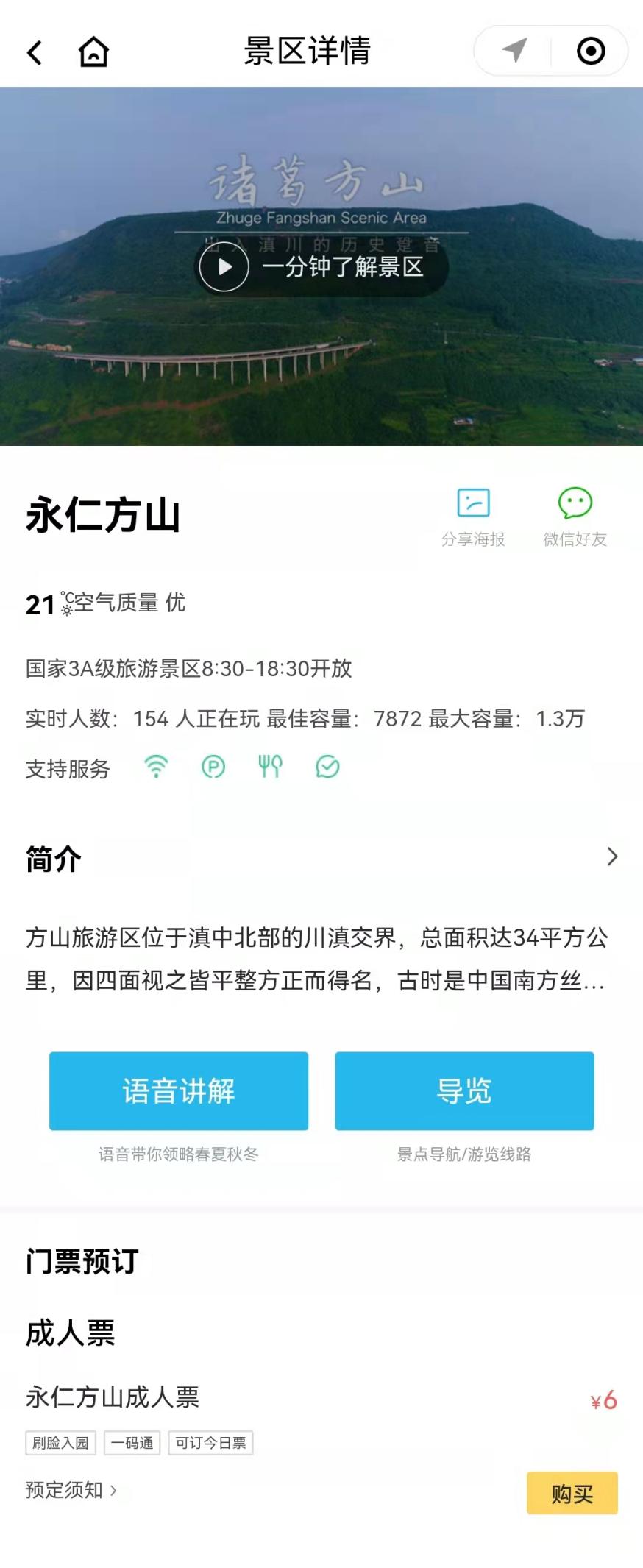643x1568 pixels.
Task: Tap 购买 for adult ticket
Action: coord(572,1493)
